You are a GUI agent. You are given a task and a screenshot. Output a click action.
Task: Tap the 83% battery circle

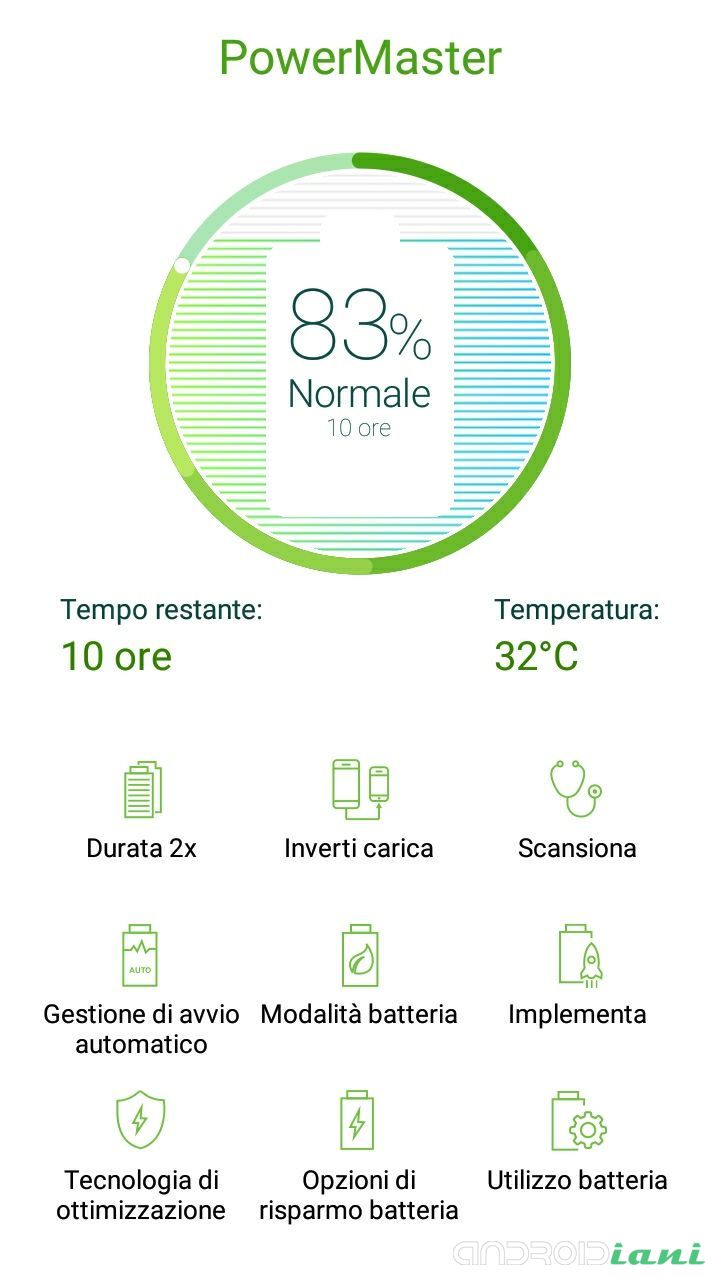360,364
